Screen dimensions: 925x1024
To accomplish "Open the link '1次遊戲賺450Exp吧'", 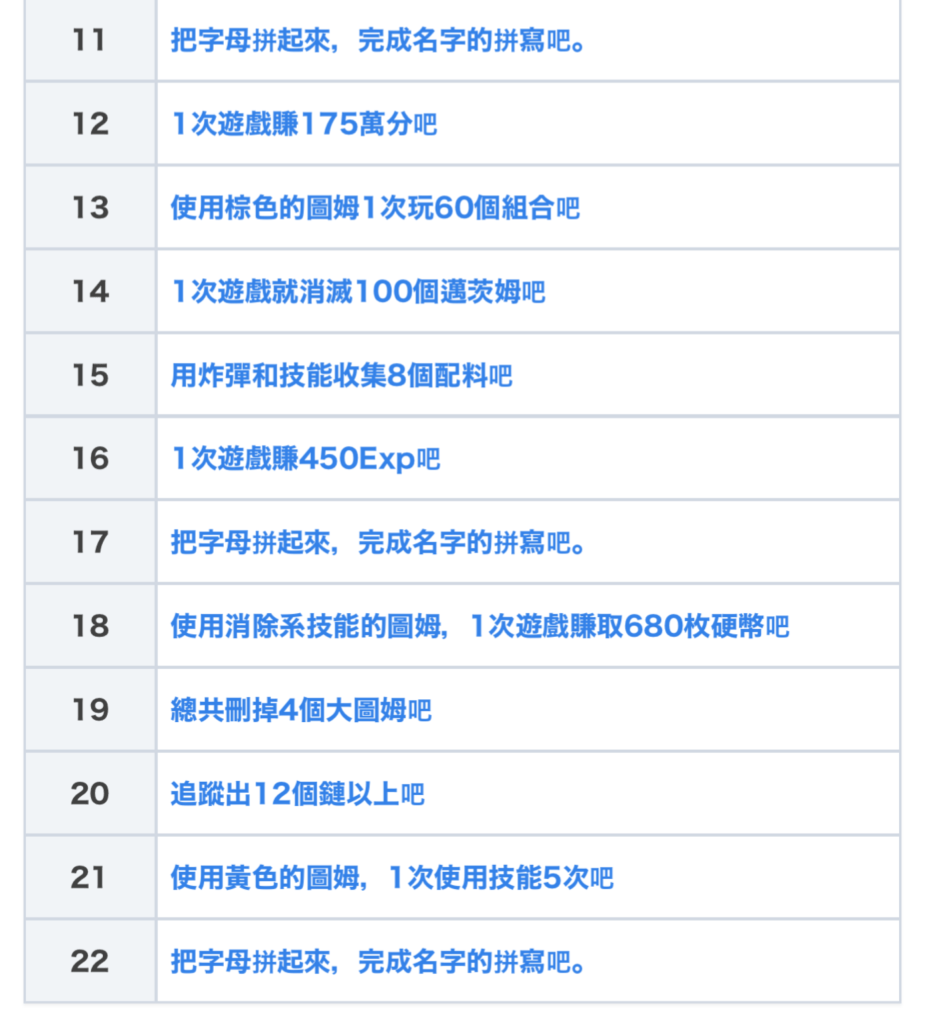I will (x=305, y=460).
